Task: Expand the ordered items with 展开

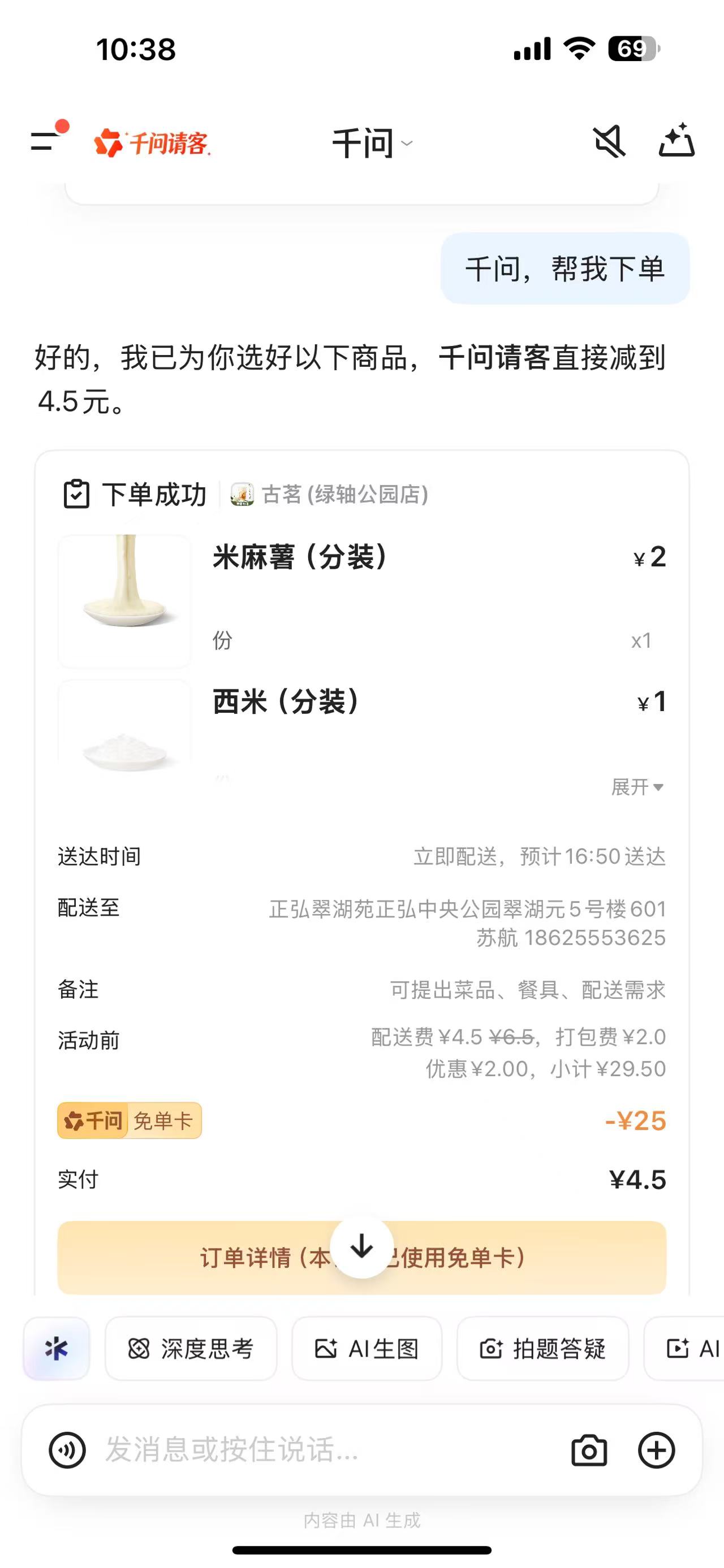Action: 637,787
